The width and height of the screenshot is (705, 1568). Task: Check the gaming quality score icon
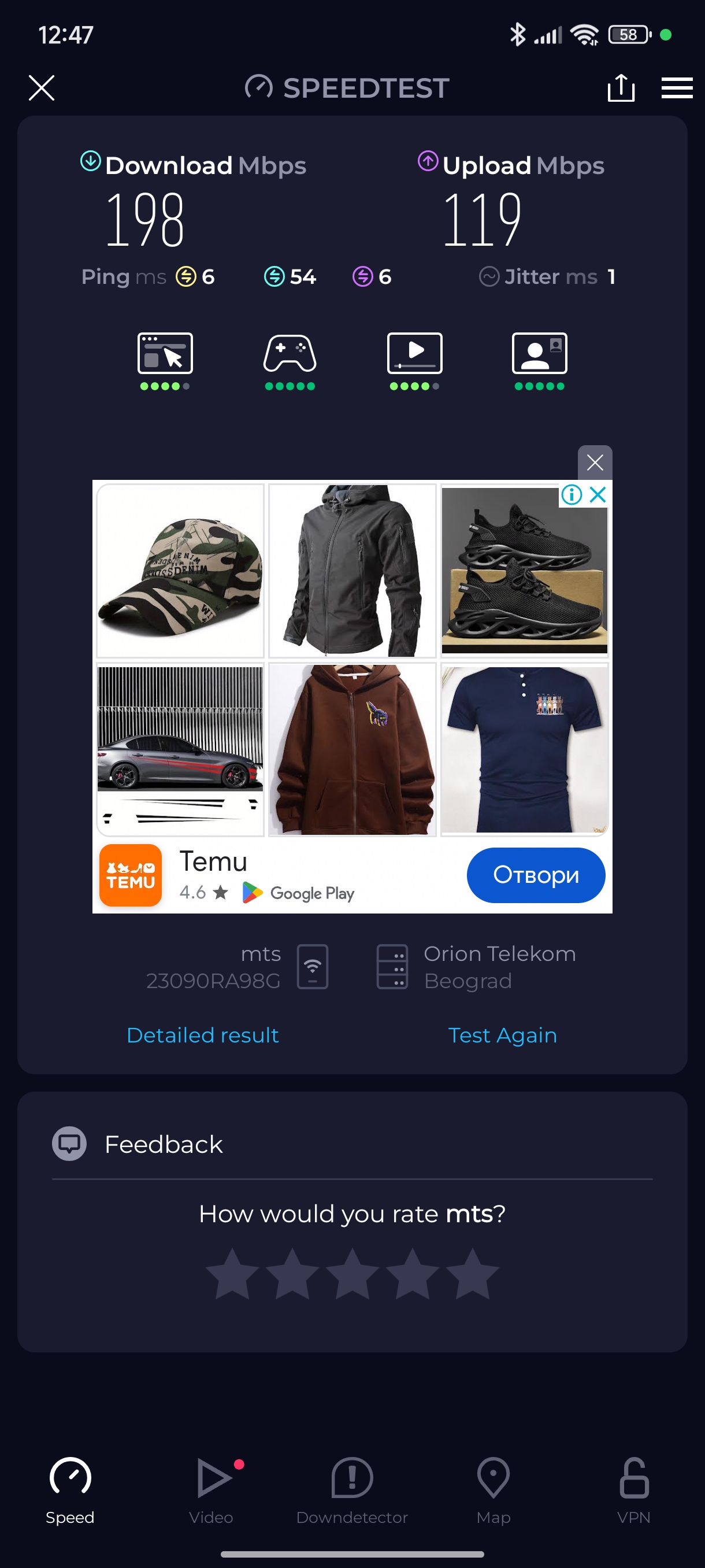290,354
